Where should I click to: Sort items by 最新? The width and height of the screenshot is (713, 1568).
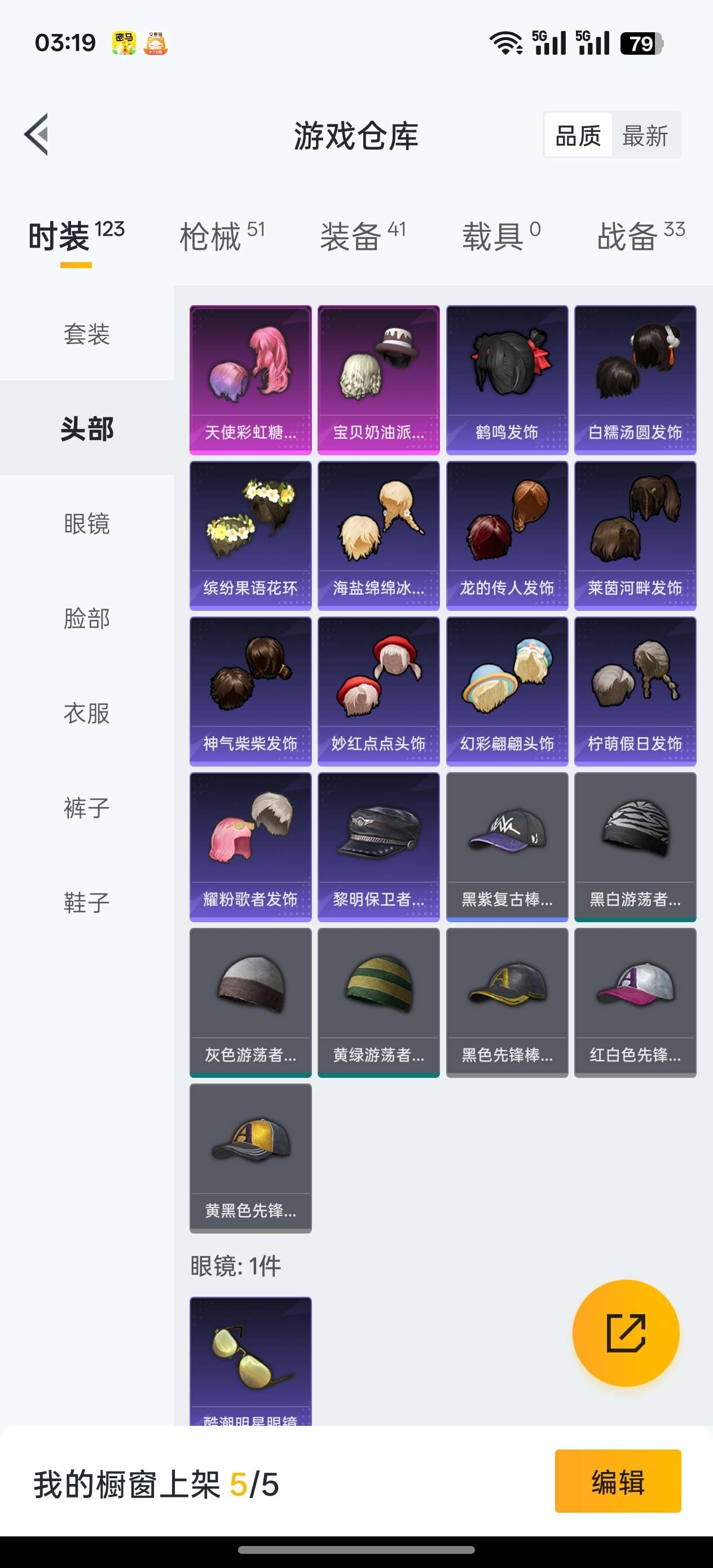coord(645,135)
